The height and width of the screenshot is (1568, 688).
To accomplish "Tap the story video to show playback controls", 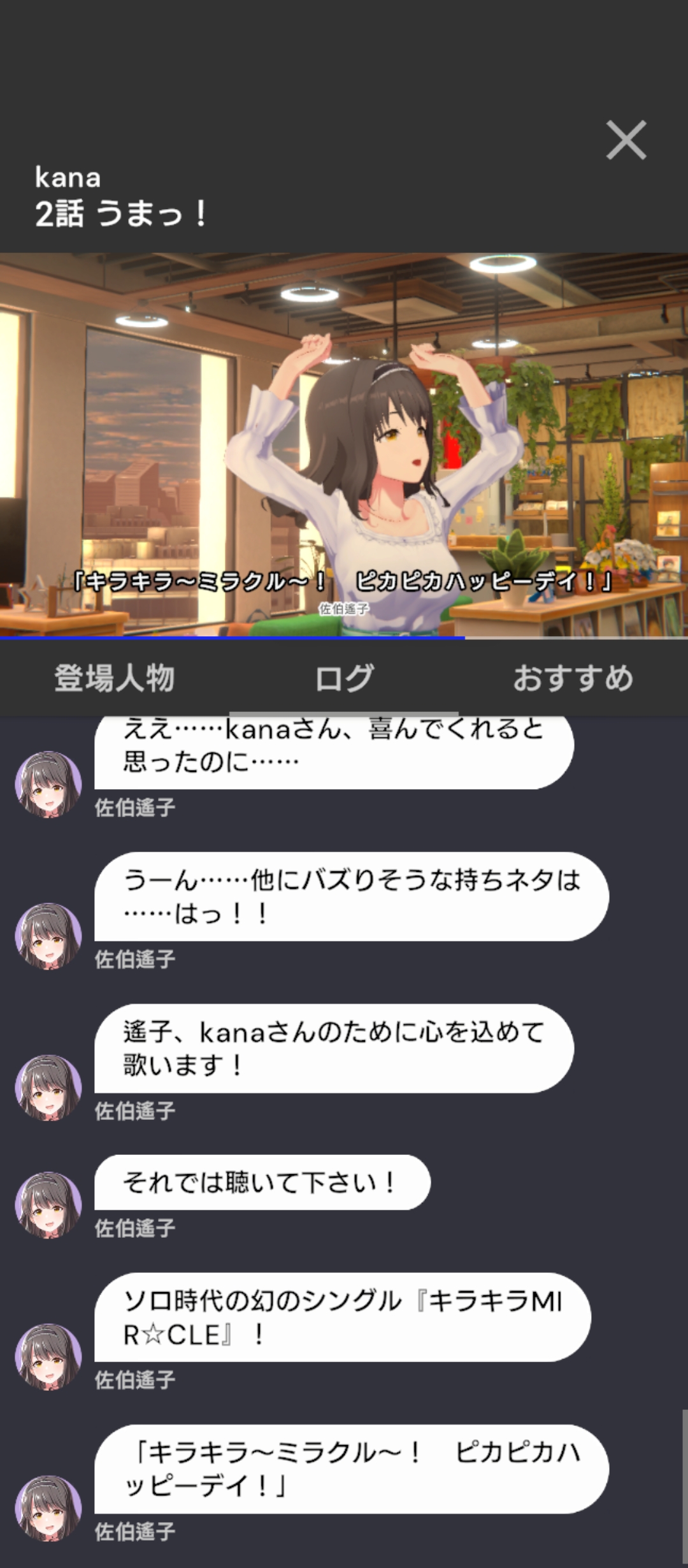I will click(x=344, y=445).
